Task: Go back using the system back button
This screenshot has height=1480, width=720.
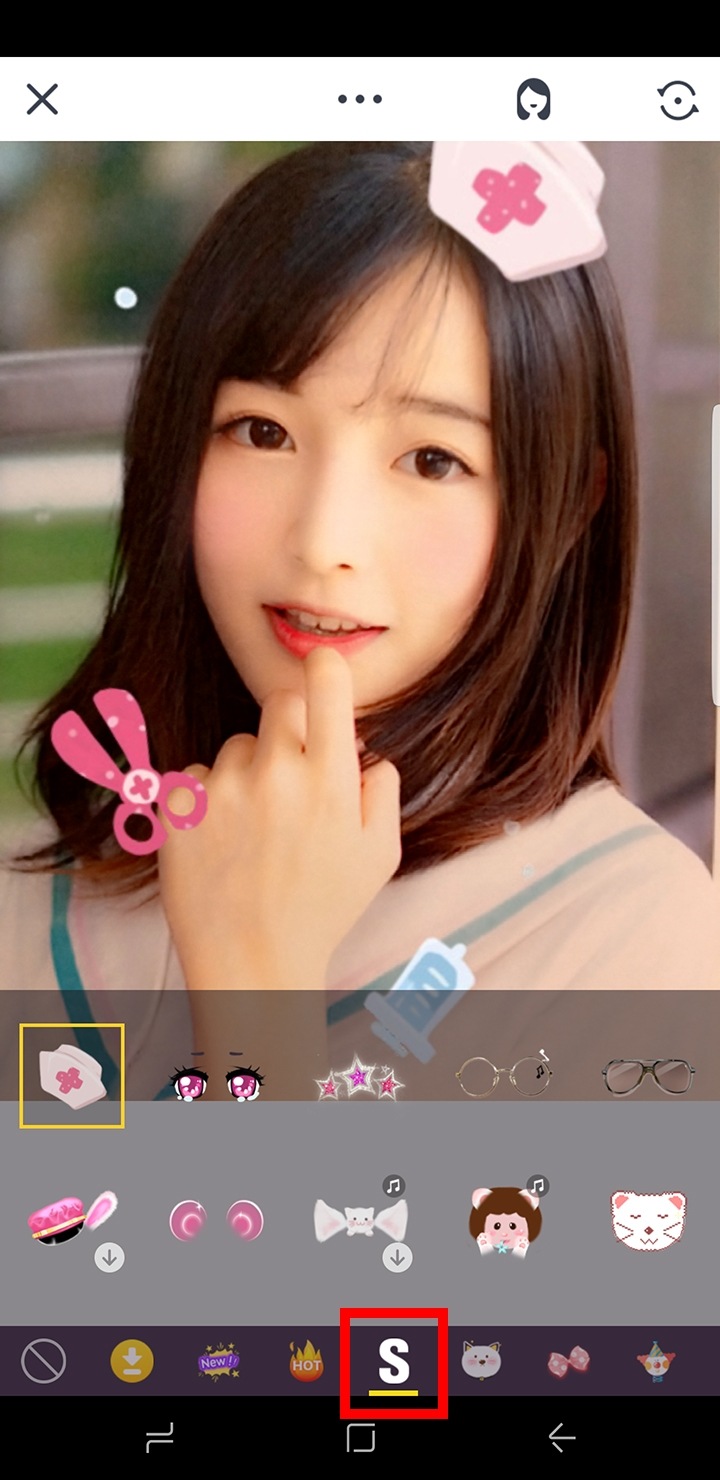Action: point(562,1438)
